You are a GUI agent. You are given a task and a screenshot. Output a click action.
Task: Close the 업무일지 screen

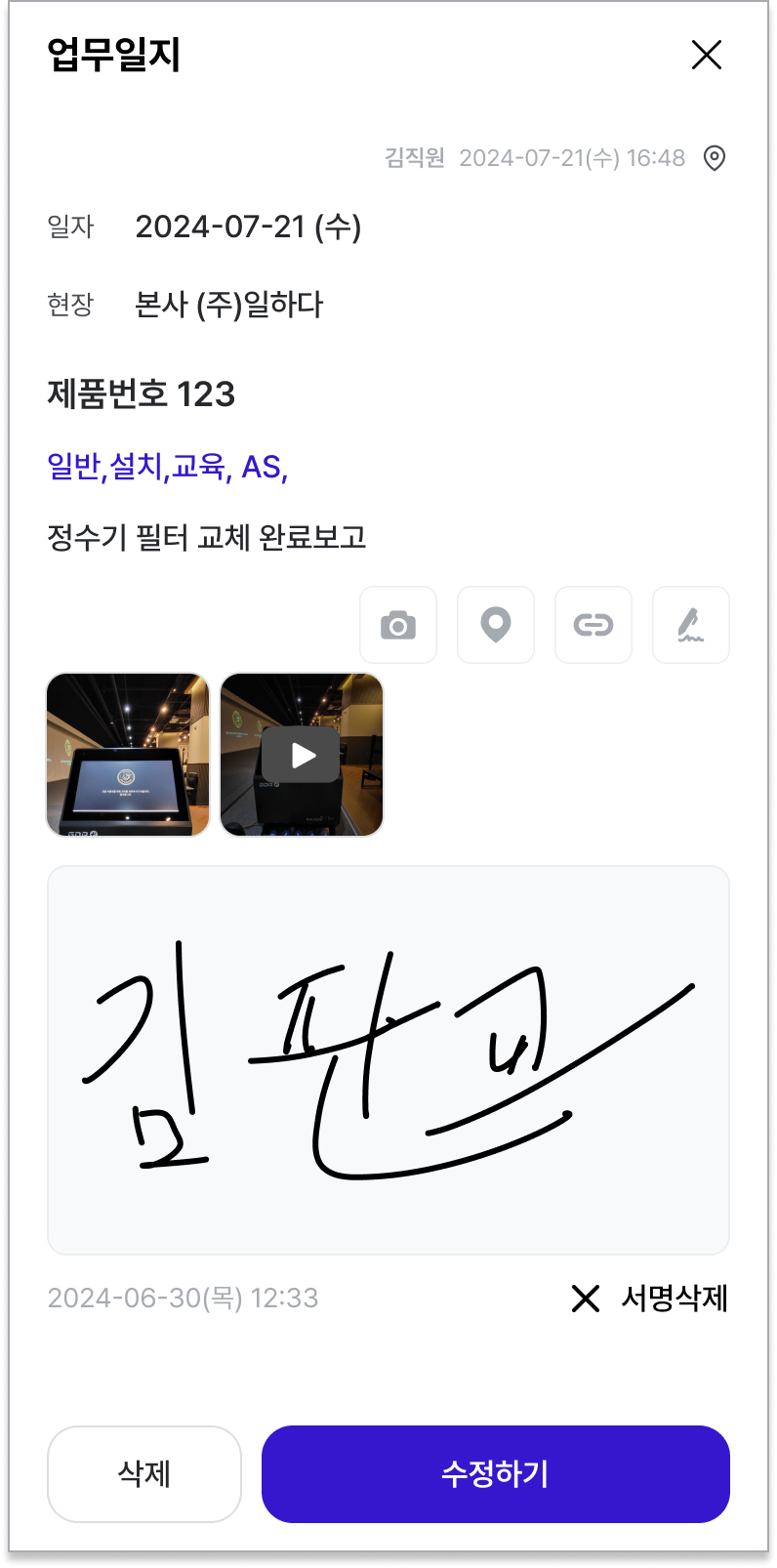click(706, 56)
